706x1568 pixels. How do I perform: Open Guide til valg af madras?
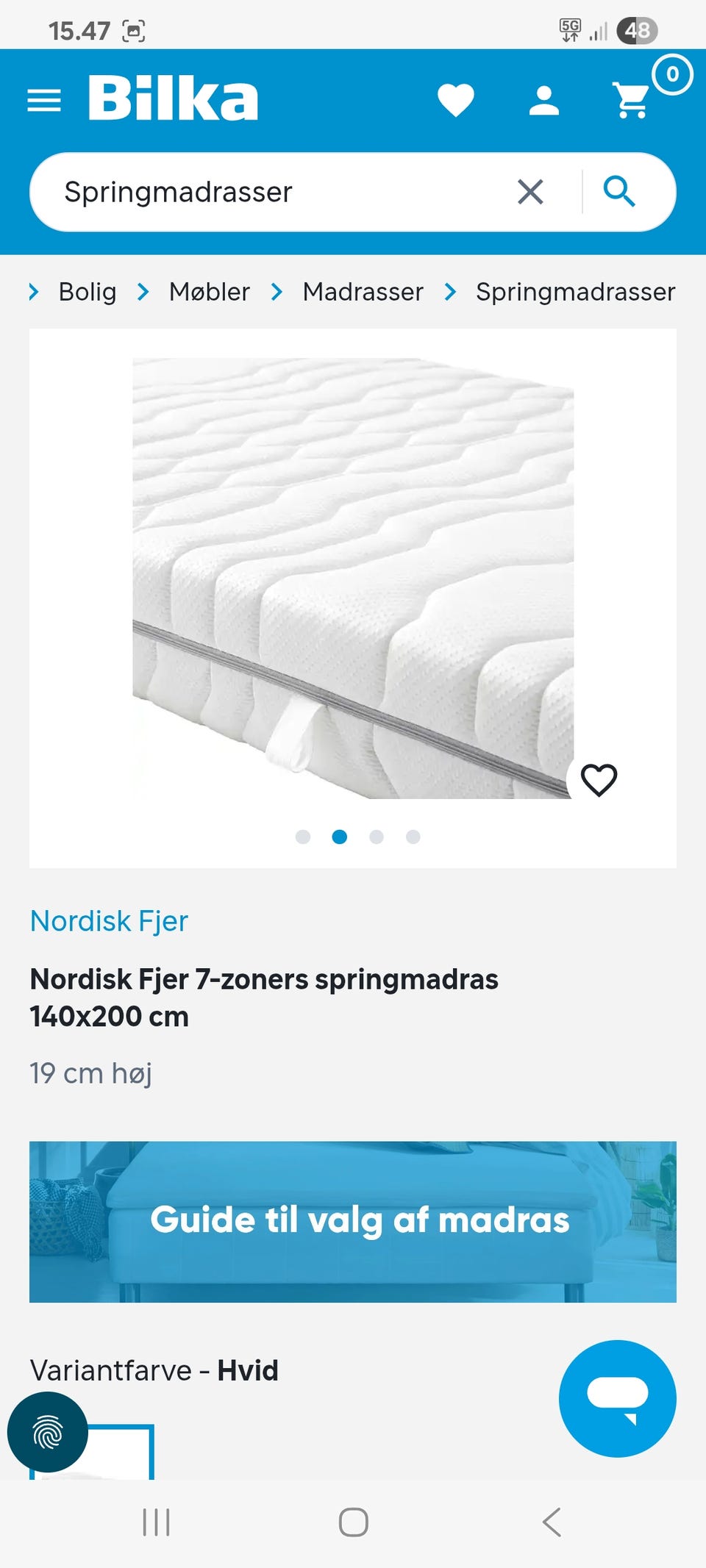(x=353, y=1222)
